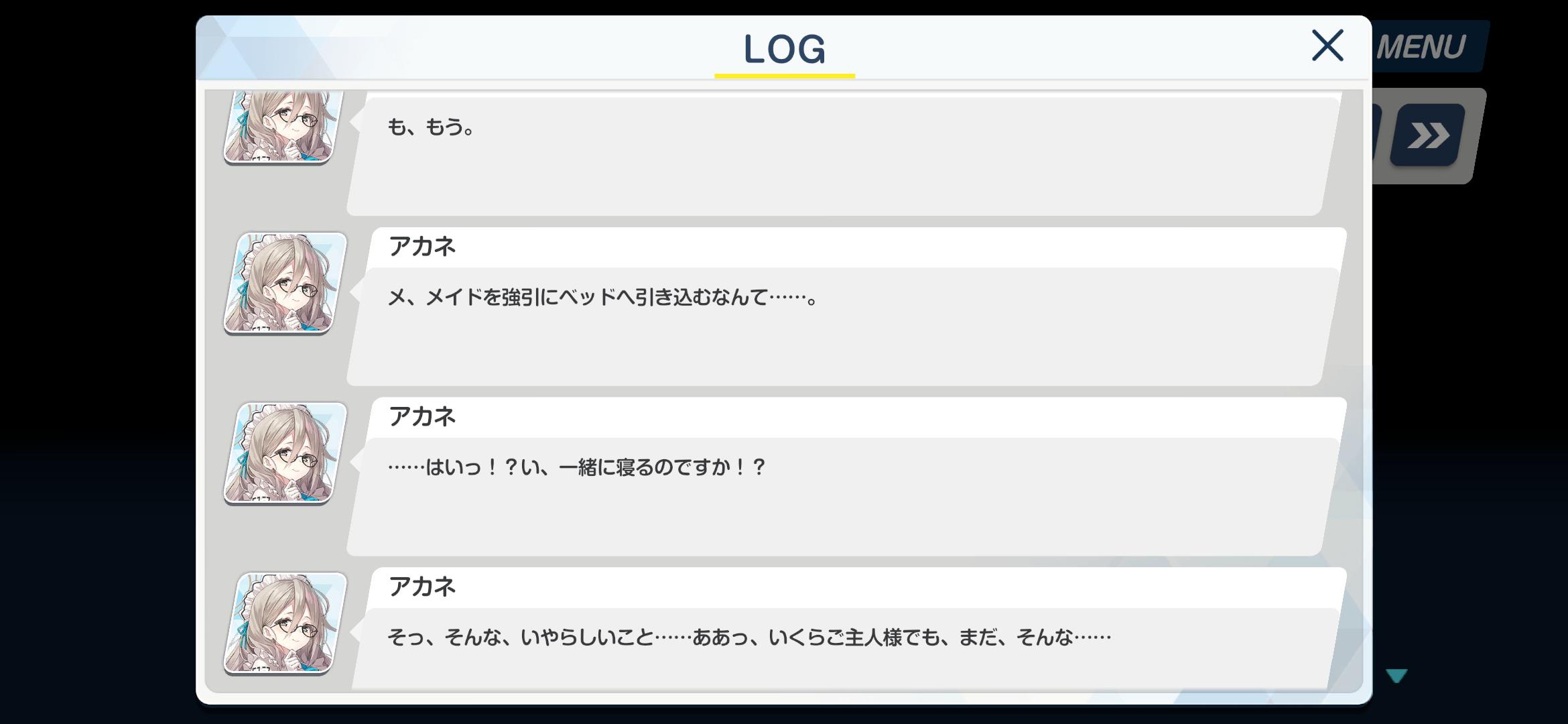Open the MENU button
Screen dimensions: 1568x724
(x=1426, y=47)
